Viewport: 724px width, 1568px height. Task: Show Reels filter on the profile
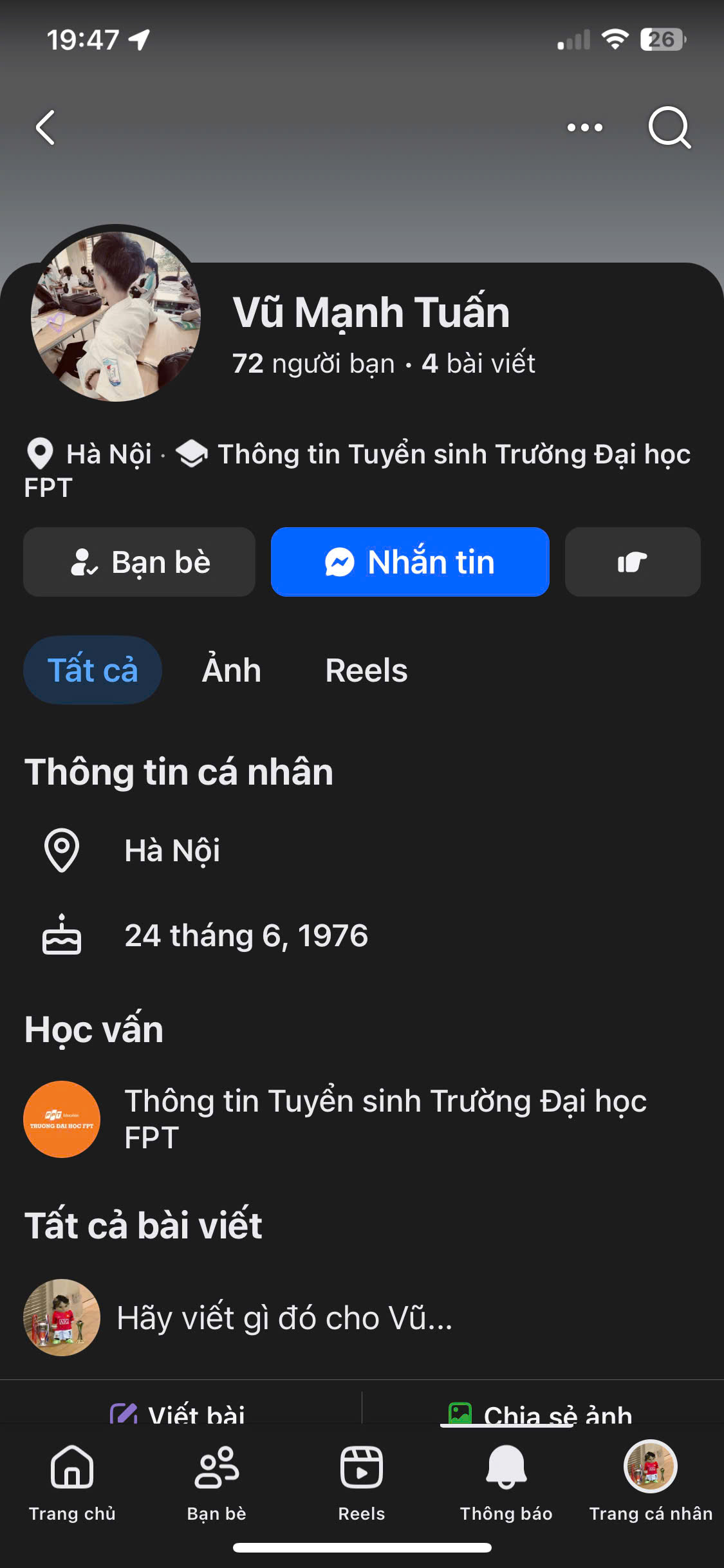point(366,670)
